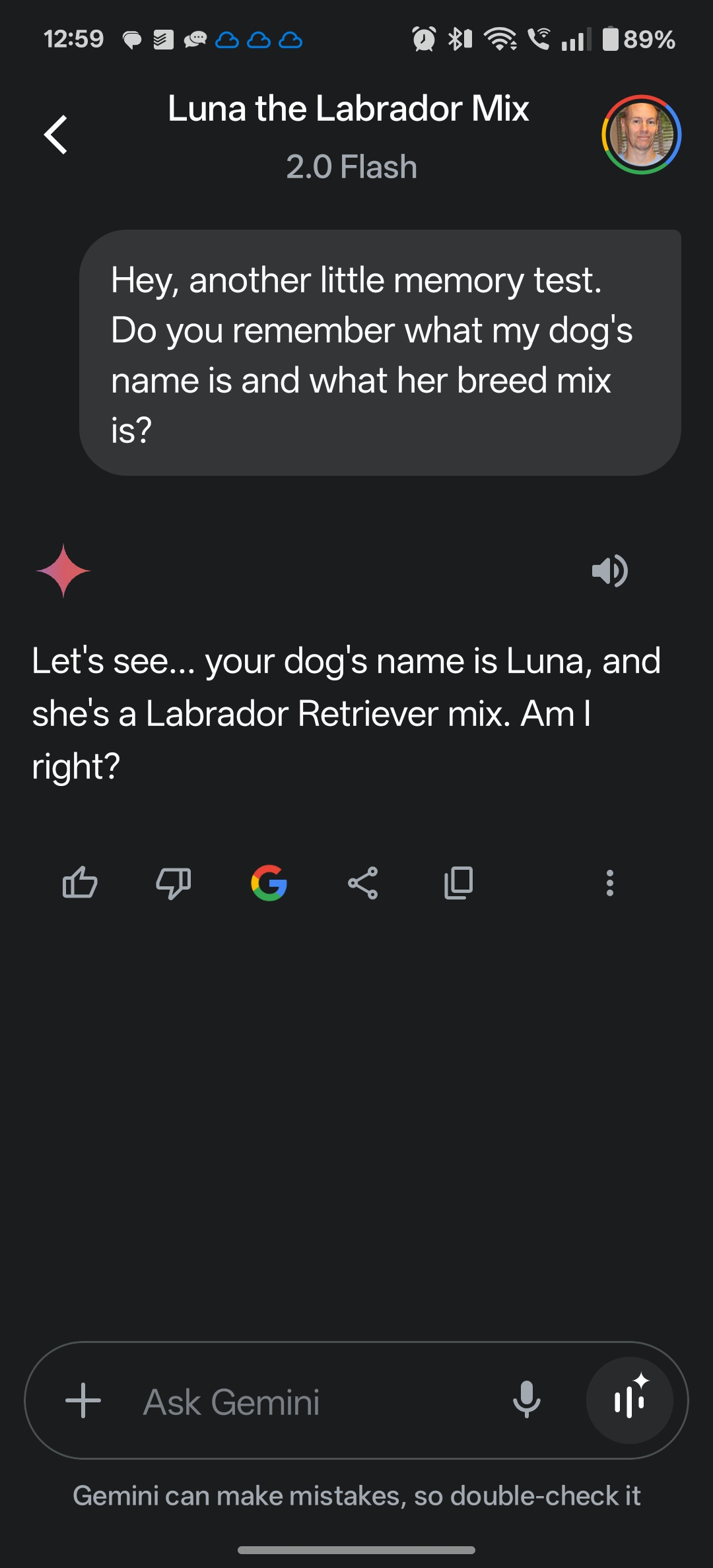Viewport: 713px width, 1568px height.
Task: Open the account profile picture
Action: click(x=641, y=135)
